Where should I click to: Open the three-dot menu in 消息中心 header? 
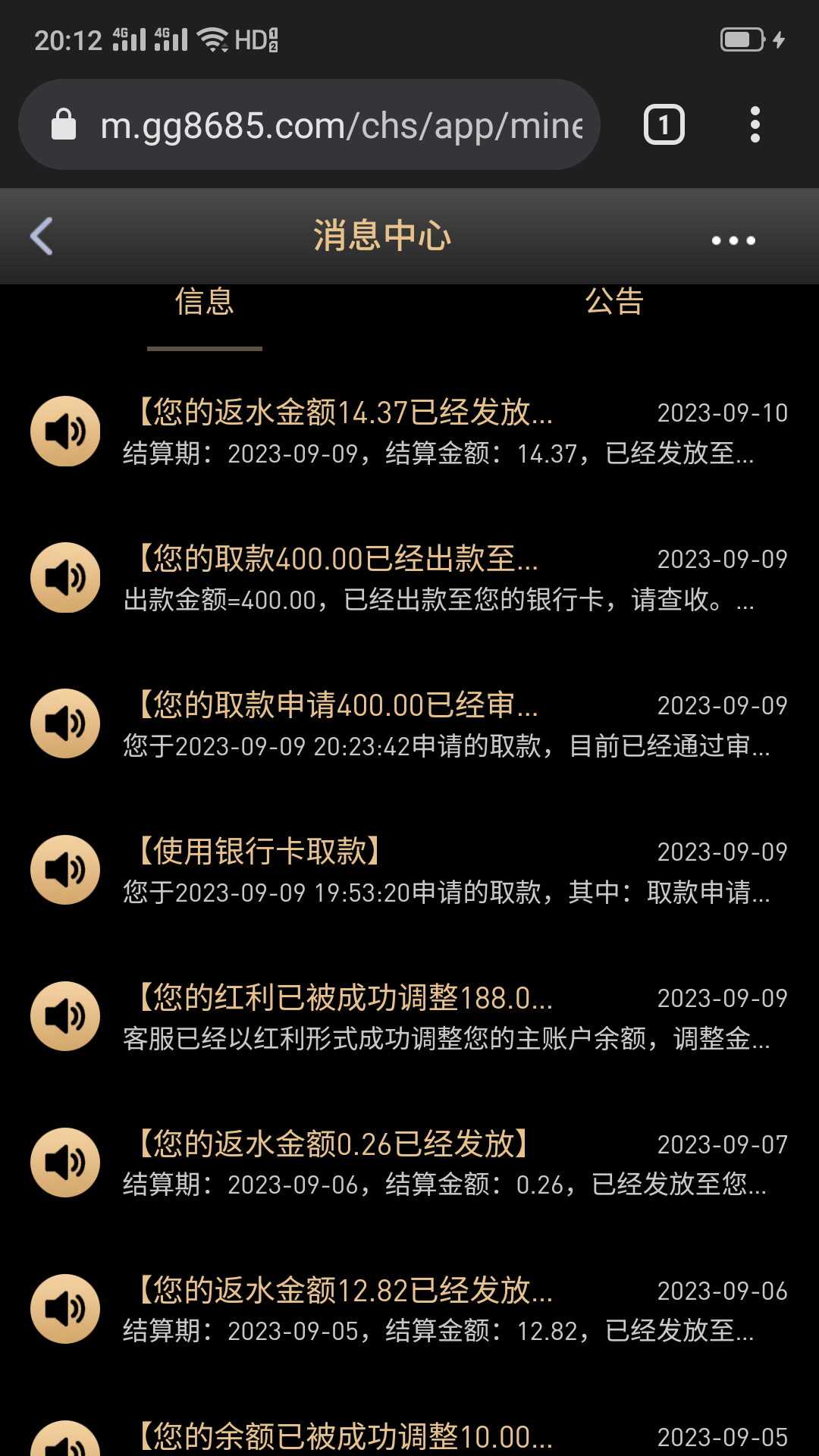[733, 240]
